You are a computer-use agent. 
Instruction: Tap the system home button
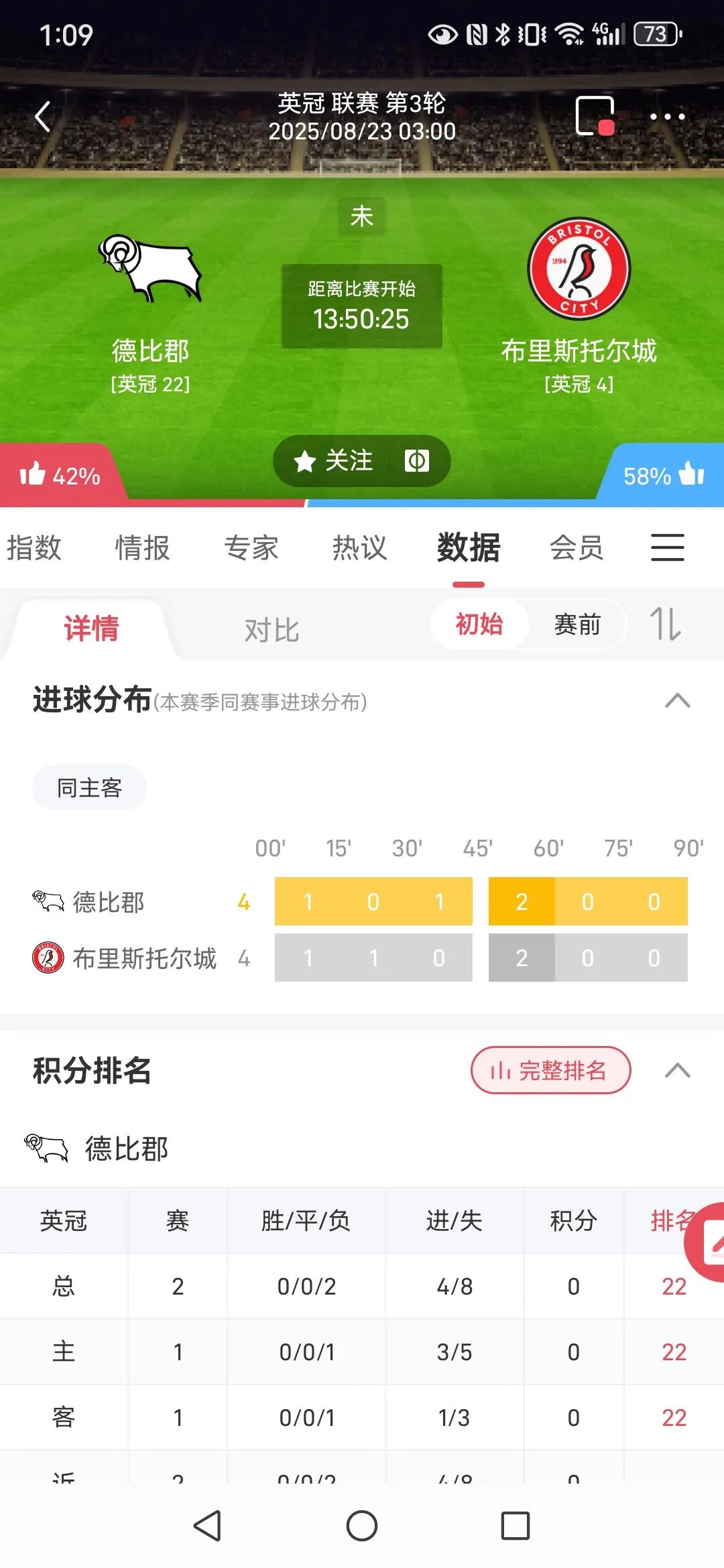tap(361, 1526)
